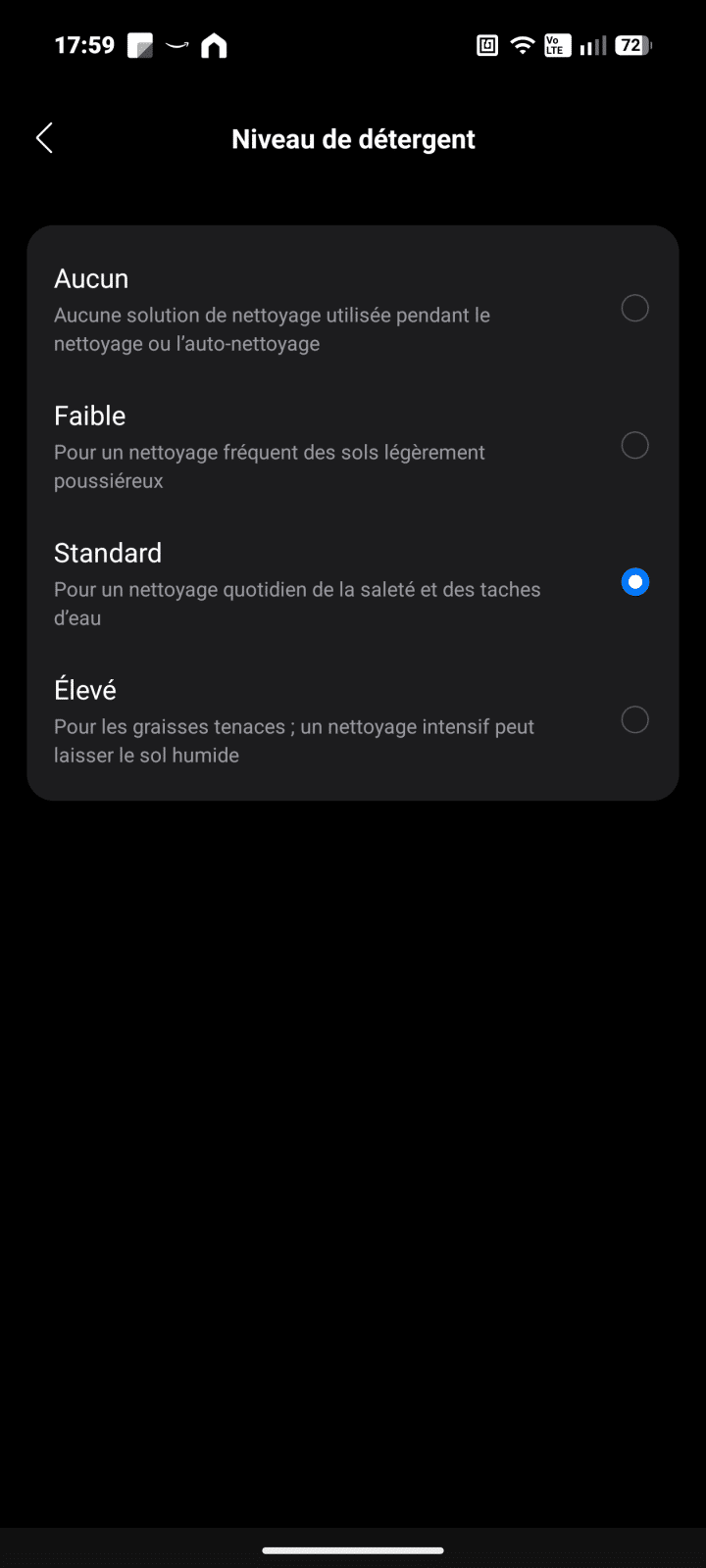Tap the Faible description text
Screen dimensions: 706x1568
click(x=270, y=465)
